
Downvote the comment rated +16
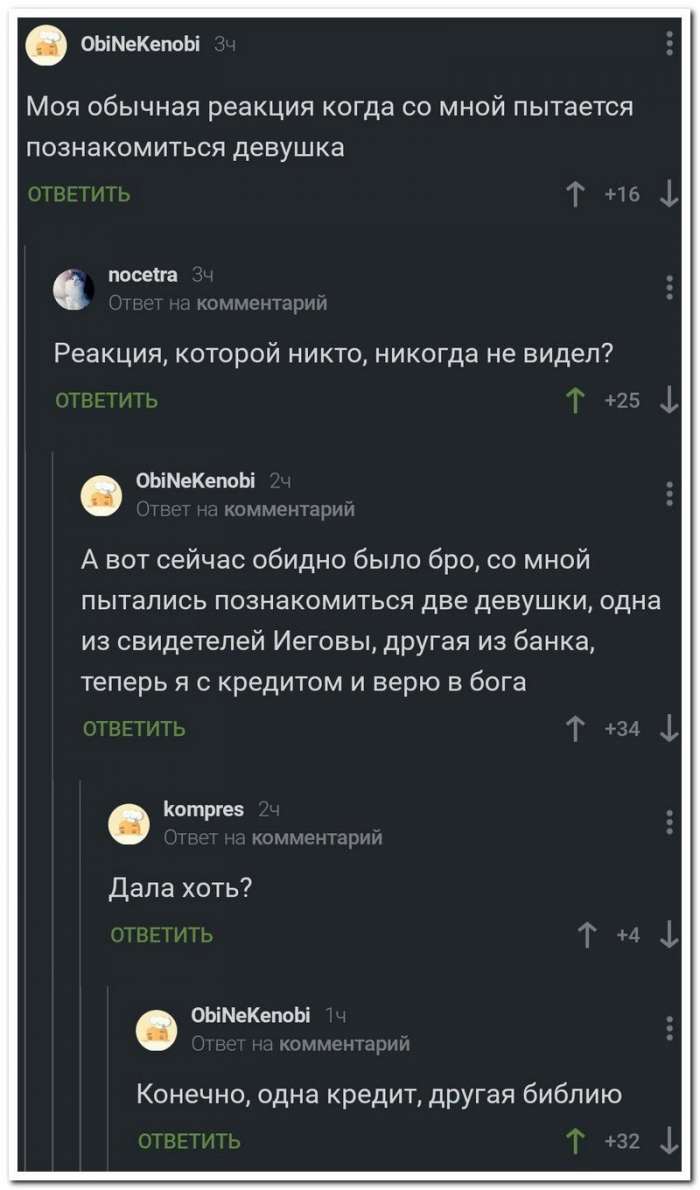click(668, 195)
